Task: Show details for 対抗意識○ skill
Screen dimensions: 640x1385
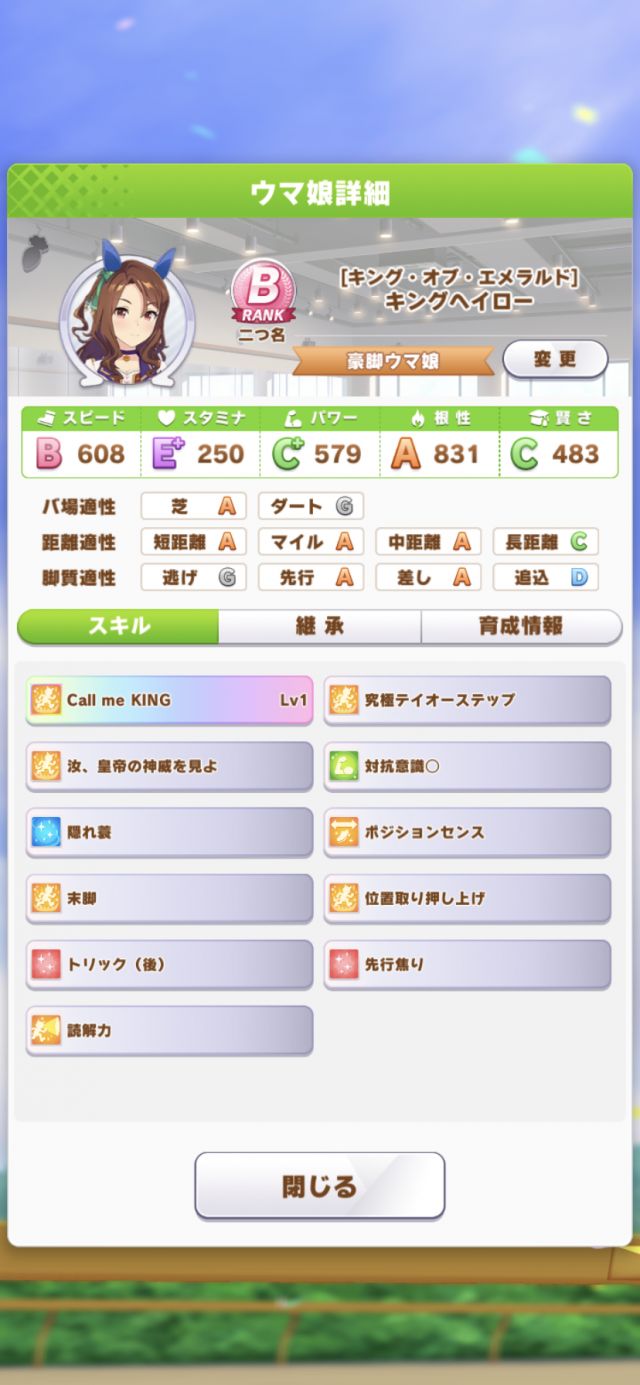Action: click(x=467, y=766)
